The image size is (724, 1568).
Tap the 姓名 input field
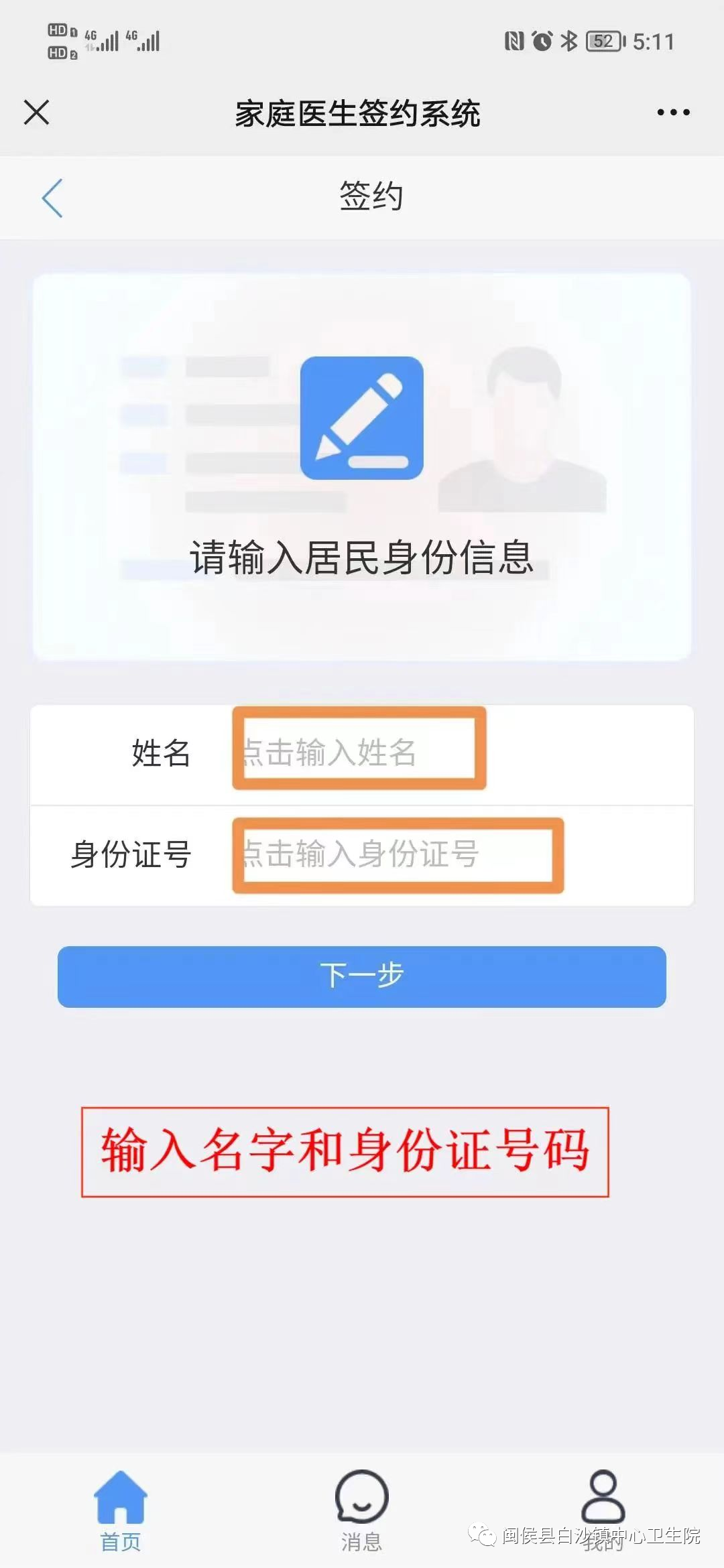359,750
